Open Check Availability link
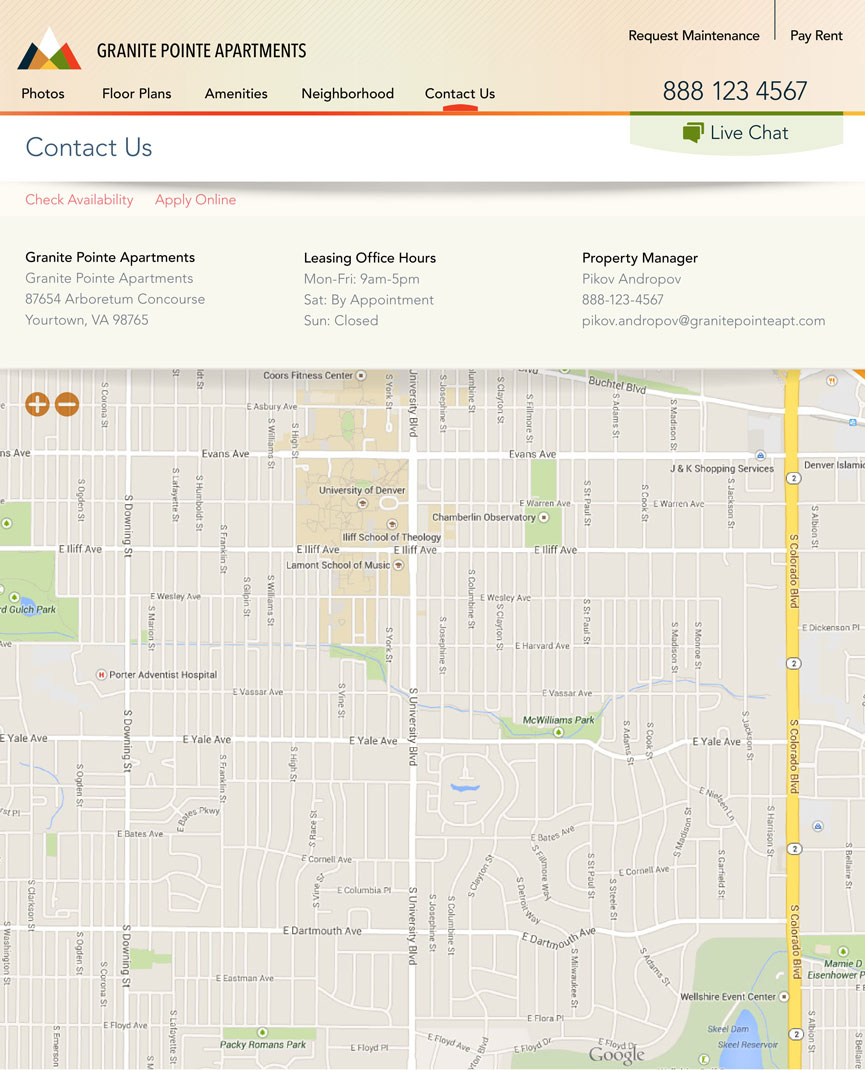The width and height of the screenshot is (865, 1070). pos(79,200)
